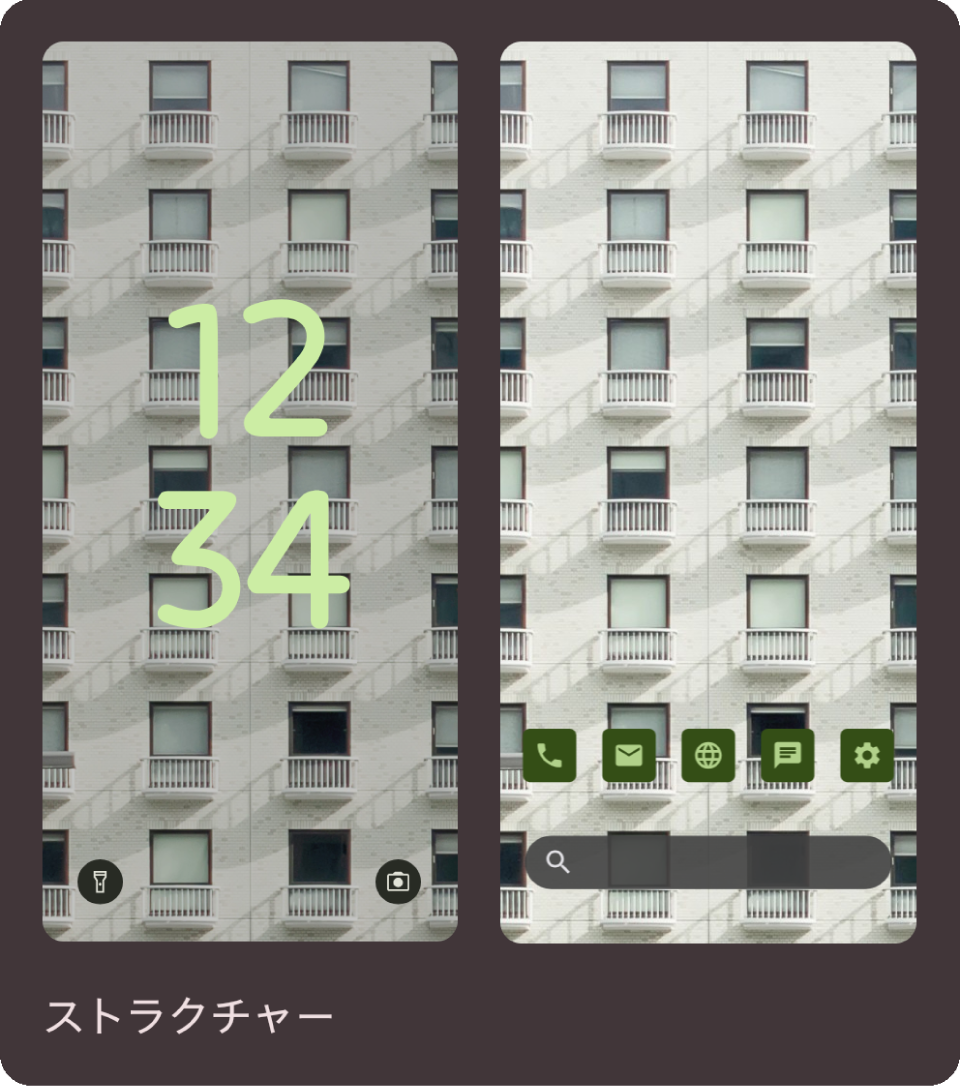The image size is (960, 1086).
Task: Start the Messages app icon
Action: coord(787,754)
